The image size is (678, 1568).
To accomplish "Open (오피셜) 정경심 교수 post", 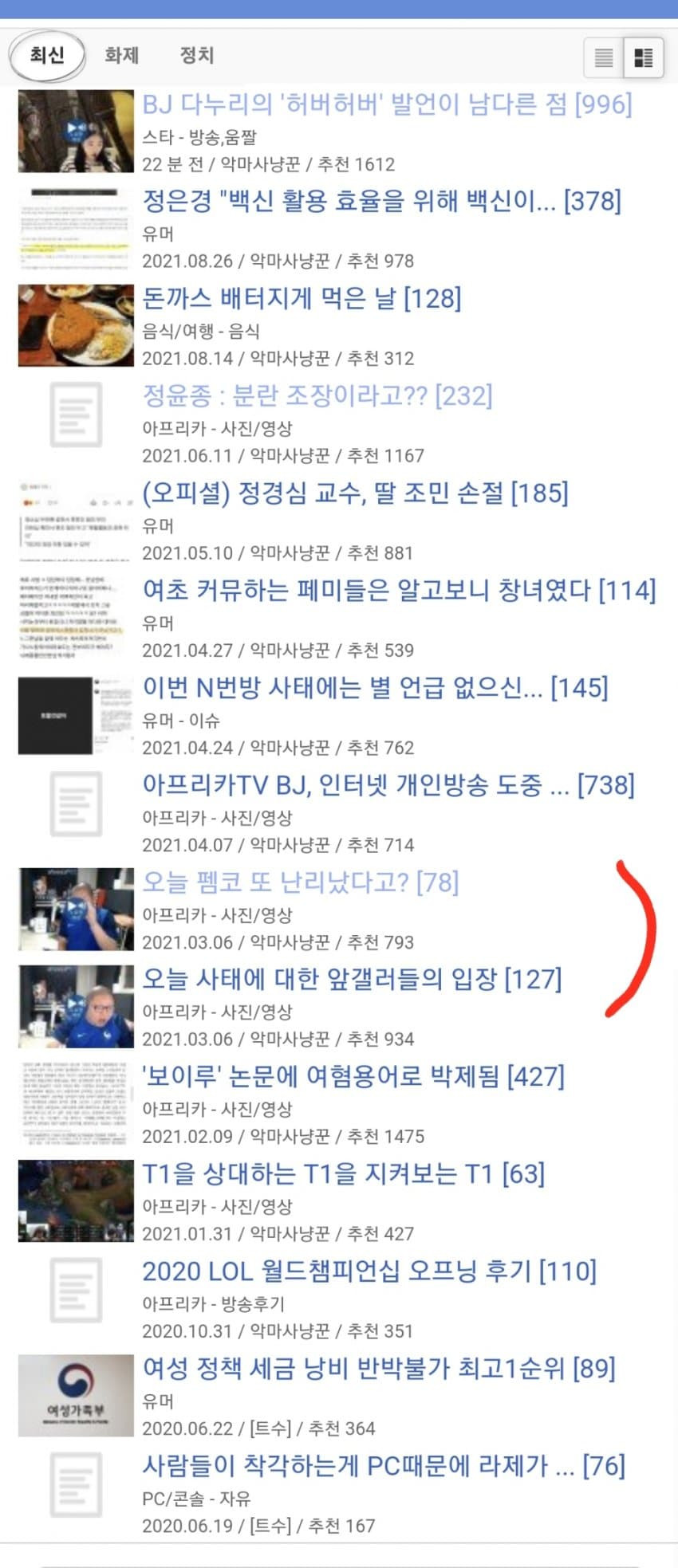I will [355, 493].
